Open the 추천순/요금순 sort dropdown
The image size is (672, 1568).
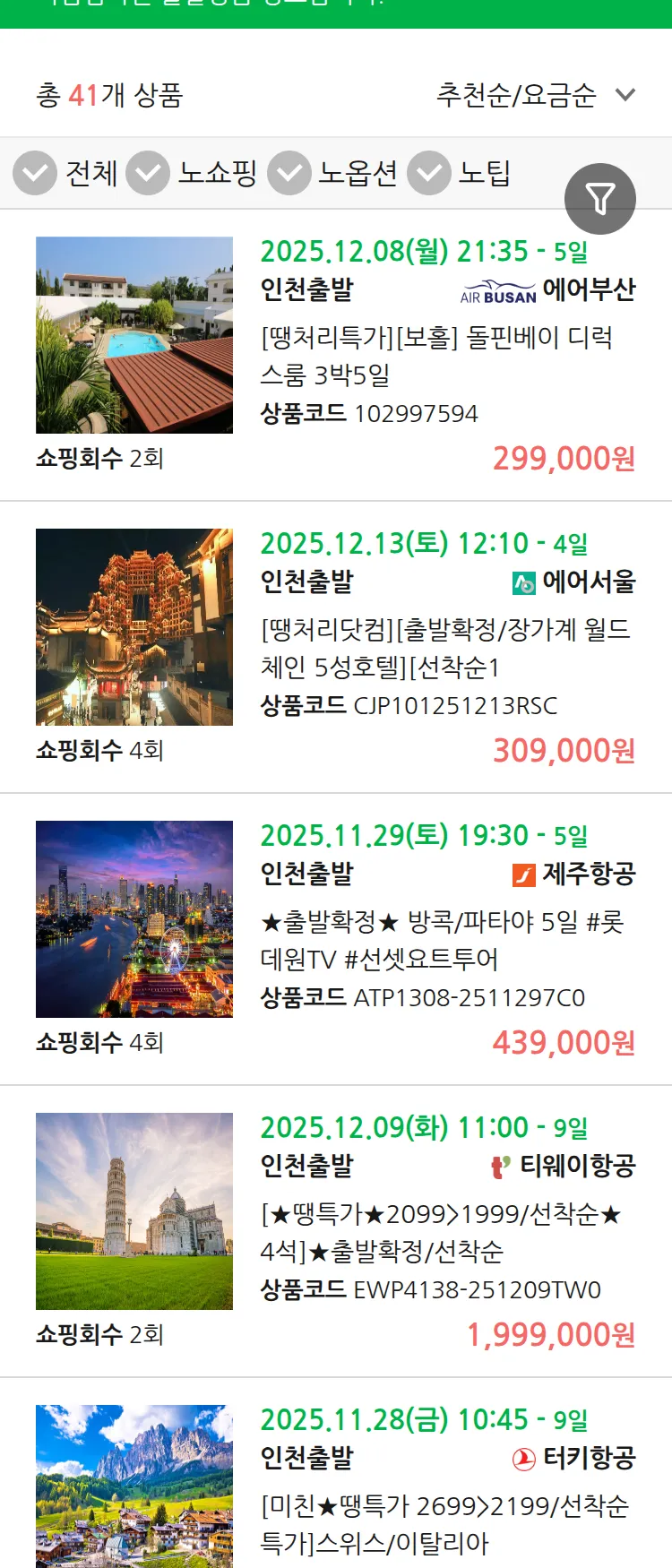coord(532,92)
